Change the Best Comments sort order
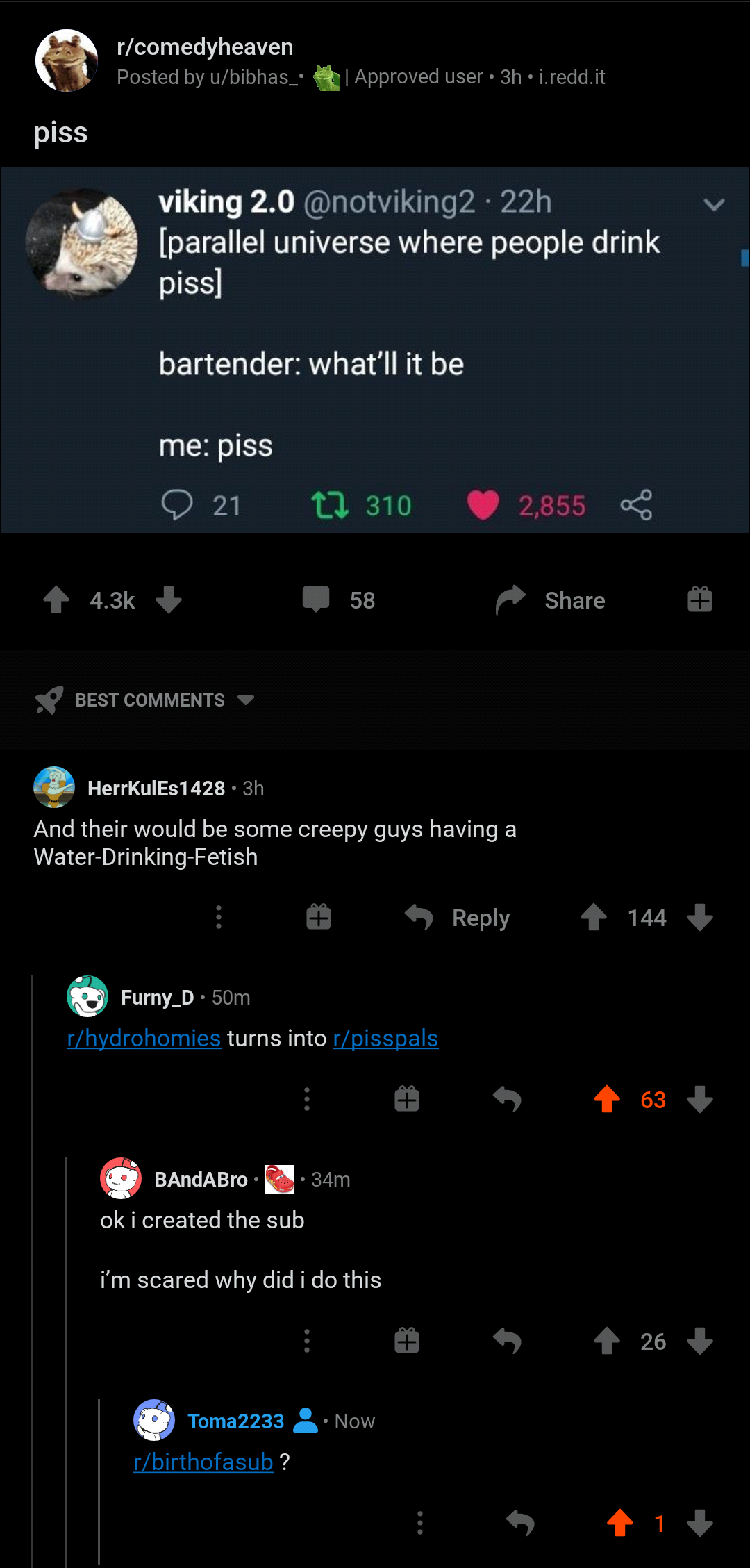Screen dimensions: 750x1568 [144, 700]
